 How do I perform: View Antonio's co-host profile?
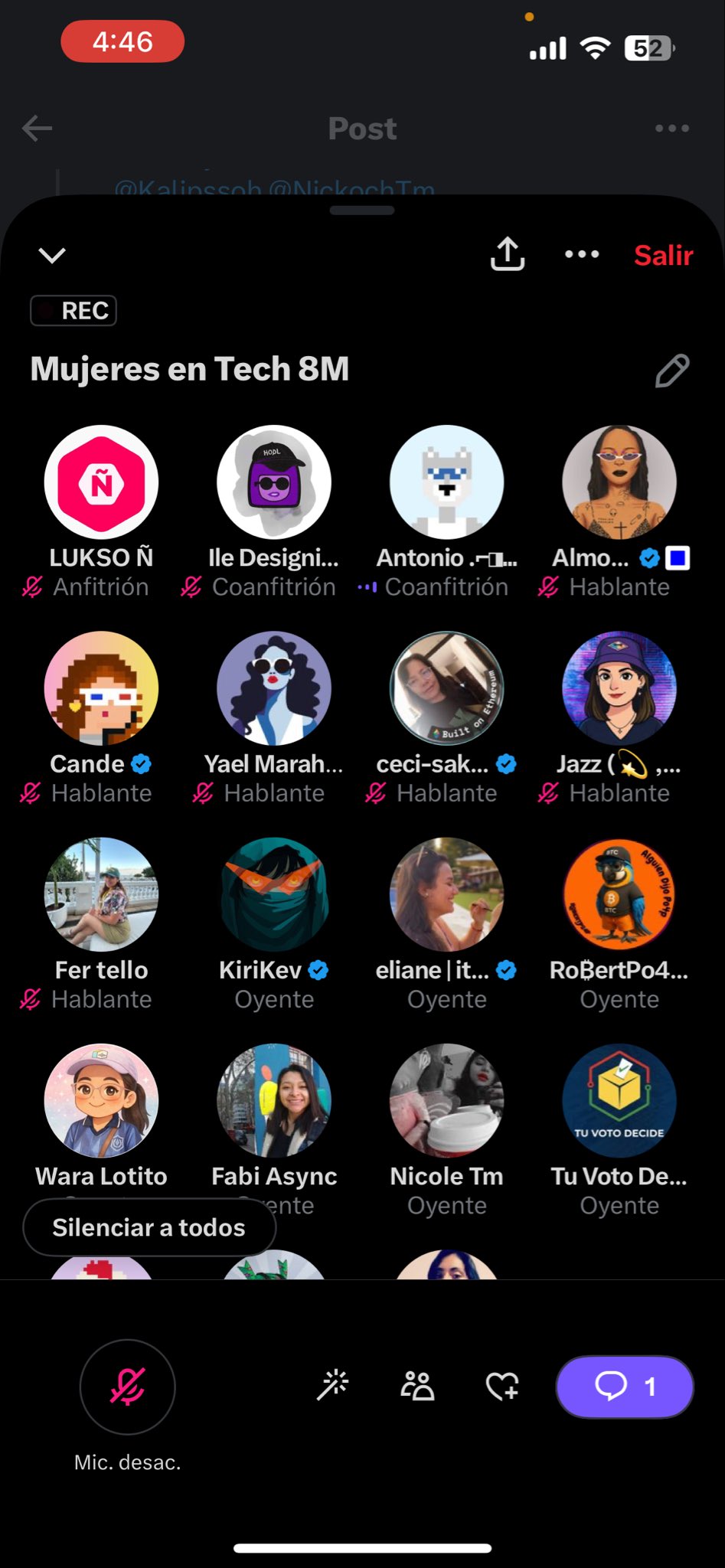pos(446,482)
